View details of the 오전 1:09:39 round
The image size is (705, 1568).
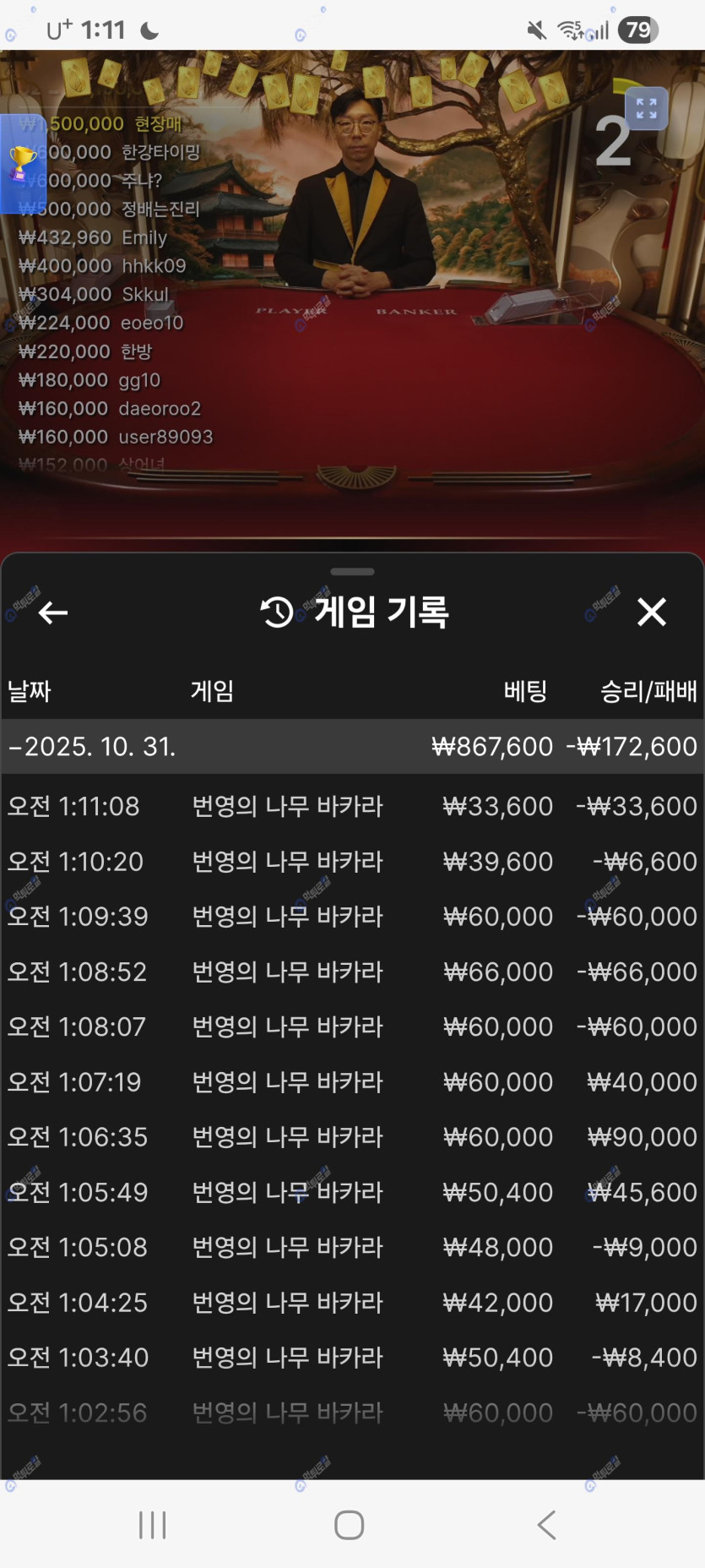pyautogui.click(x=352, y=917)
